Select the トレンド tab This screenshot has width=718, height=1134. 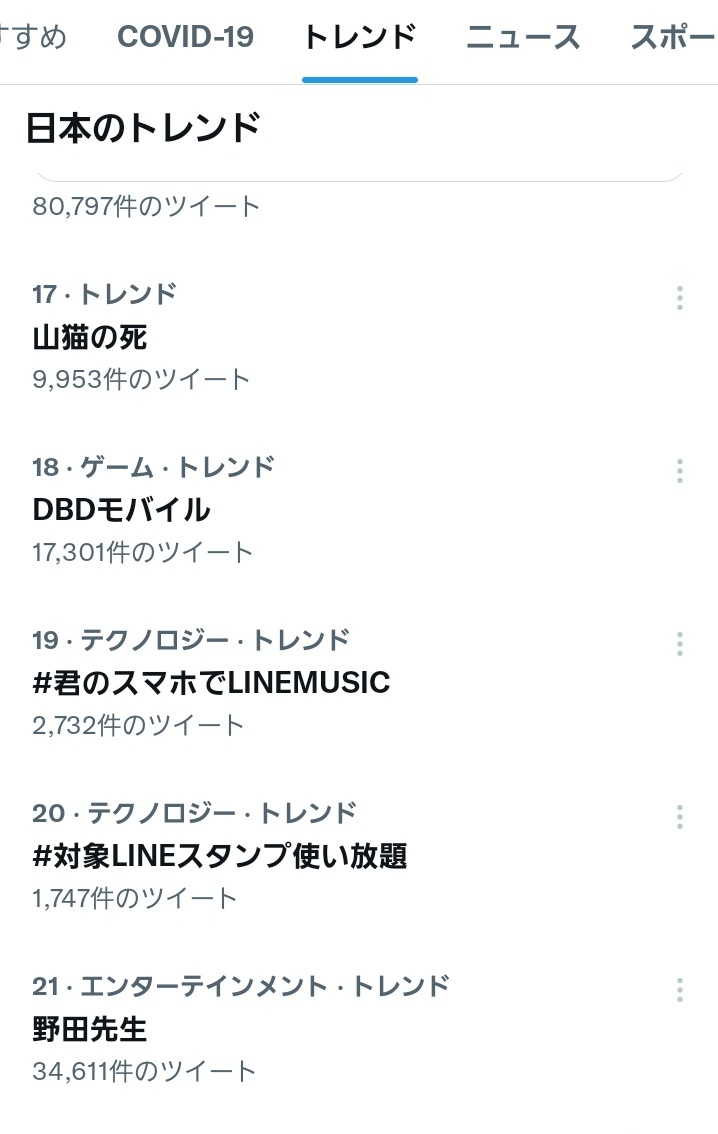coord(360,38)
